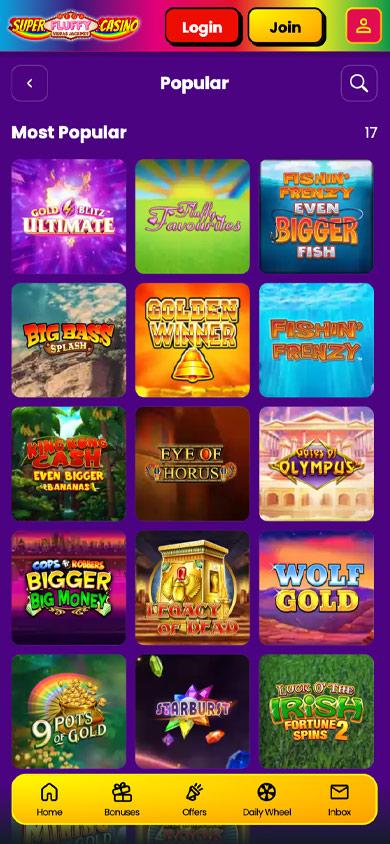The width and height of the screenshot is (390, 844).
Task: Go back with the arrow button
Action: tap(30, 83)
